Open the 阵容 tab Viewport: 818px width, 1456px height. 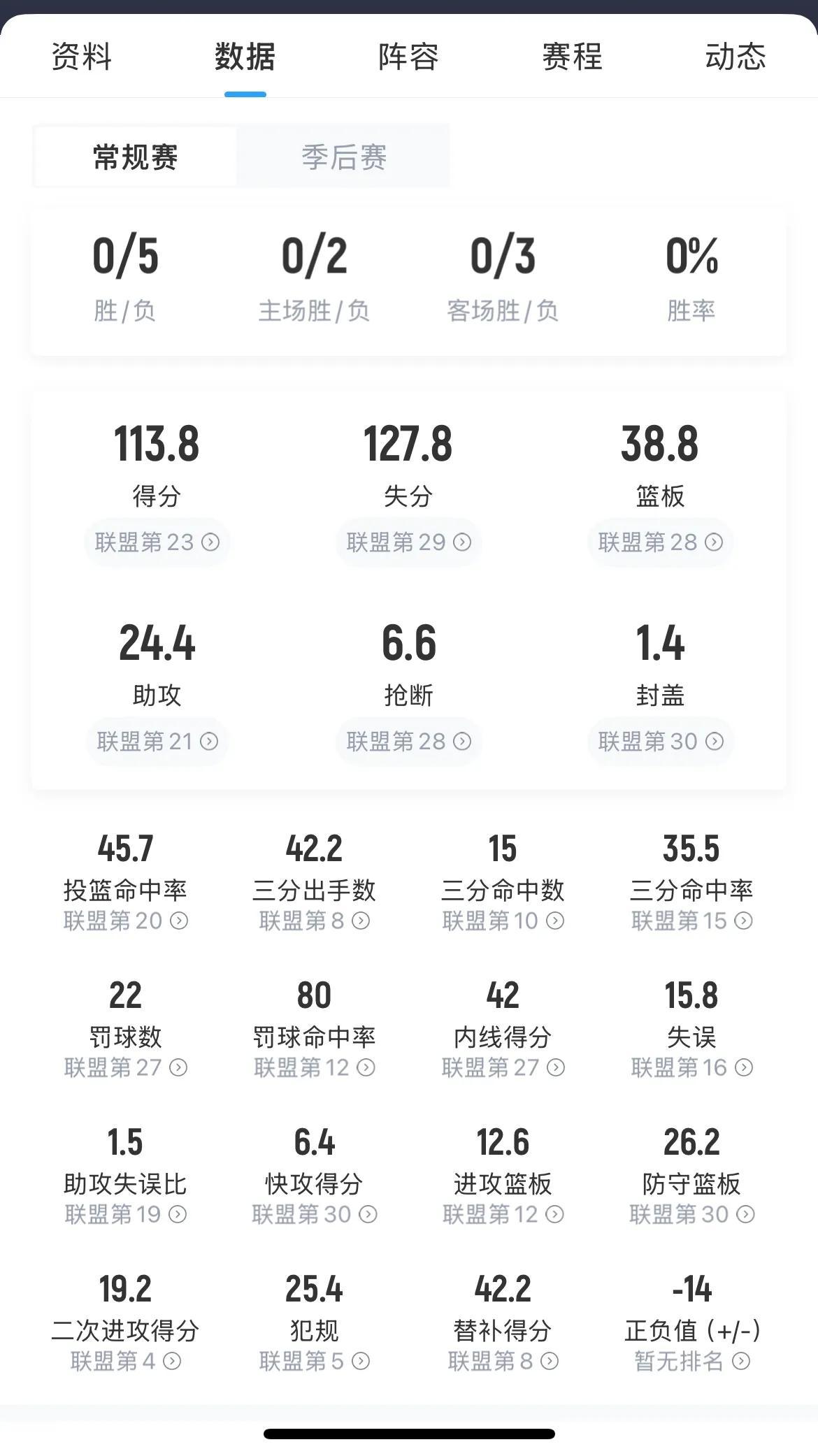(408, 57)
